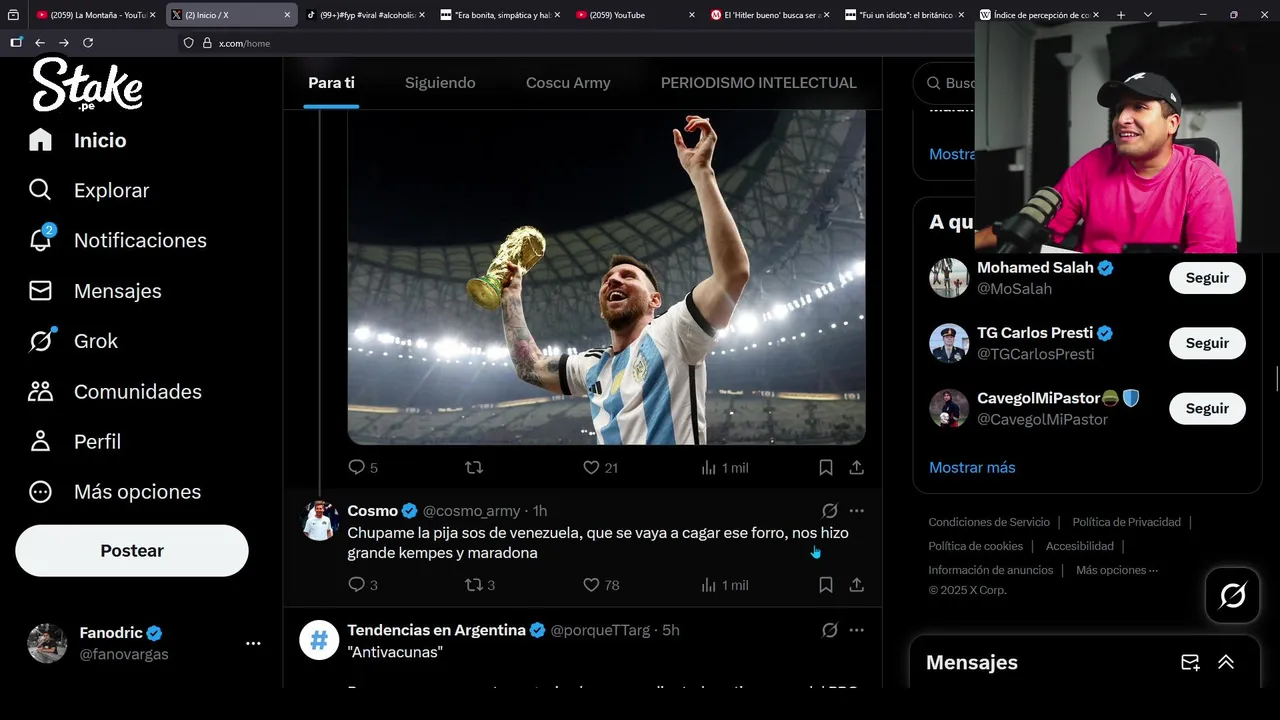
Task: Open the PERIODISMO INTELECTUAL tab
Action: [x=758, y=83]
